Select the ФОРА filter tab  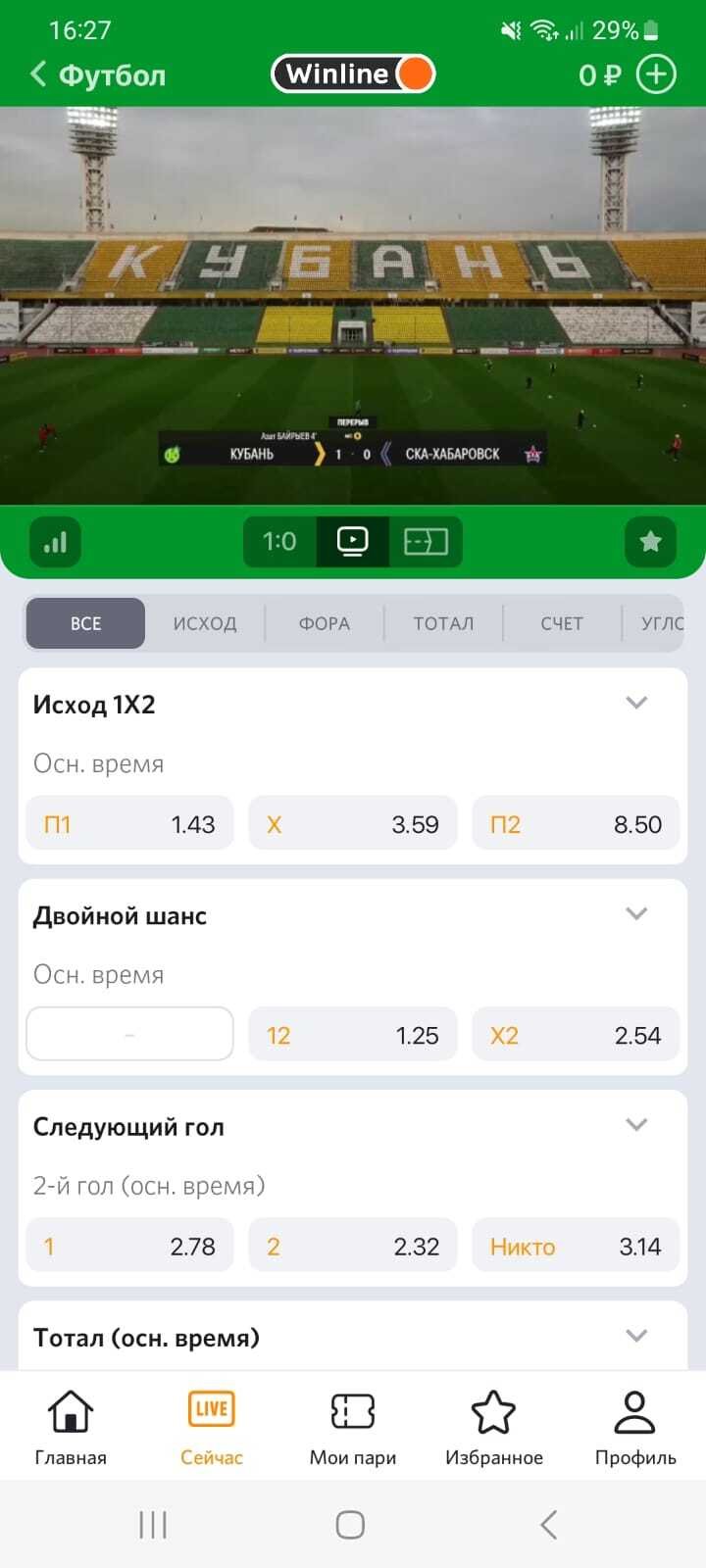click(x=325, y=623)
